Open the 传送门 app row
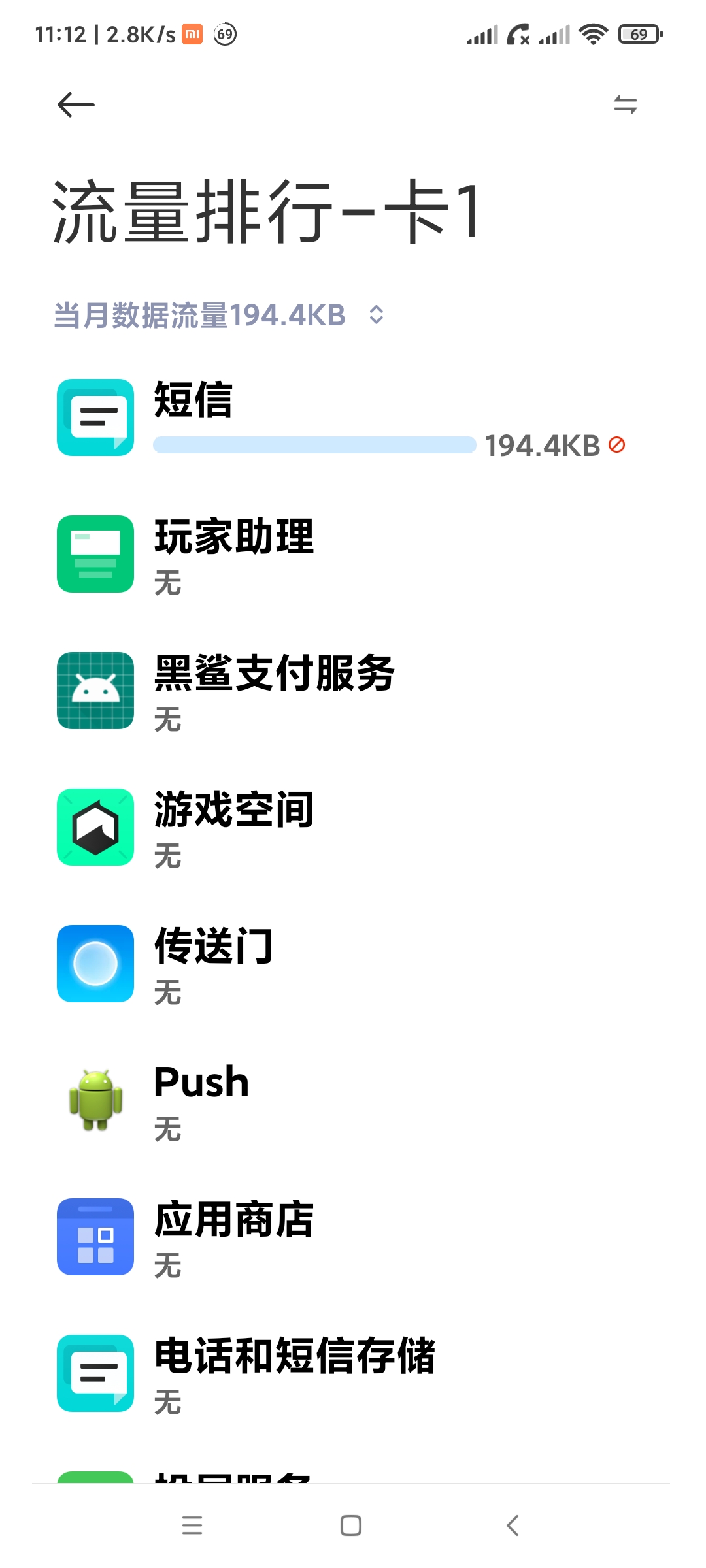Image resolution: width=706 pixels, height=1568 pixels. point(353,964)
